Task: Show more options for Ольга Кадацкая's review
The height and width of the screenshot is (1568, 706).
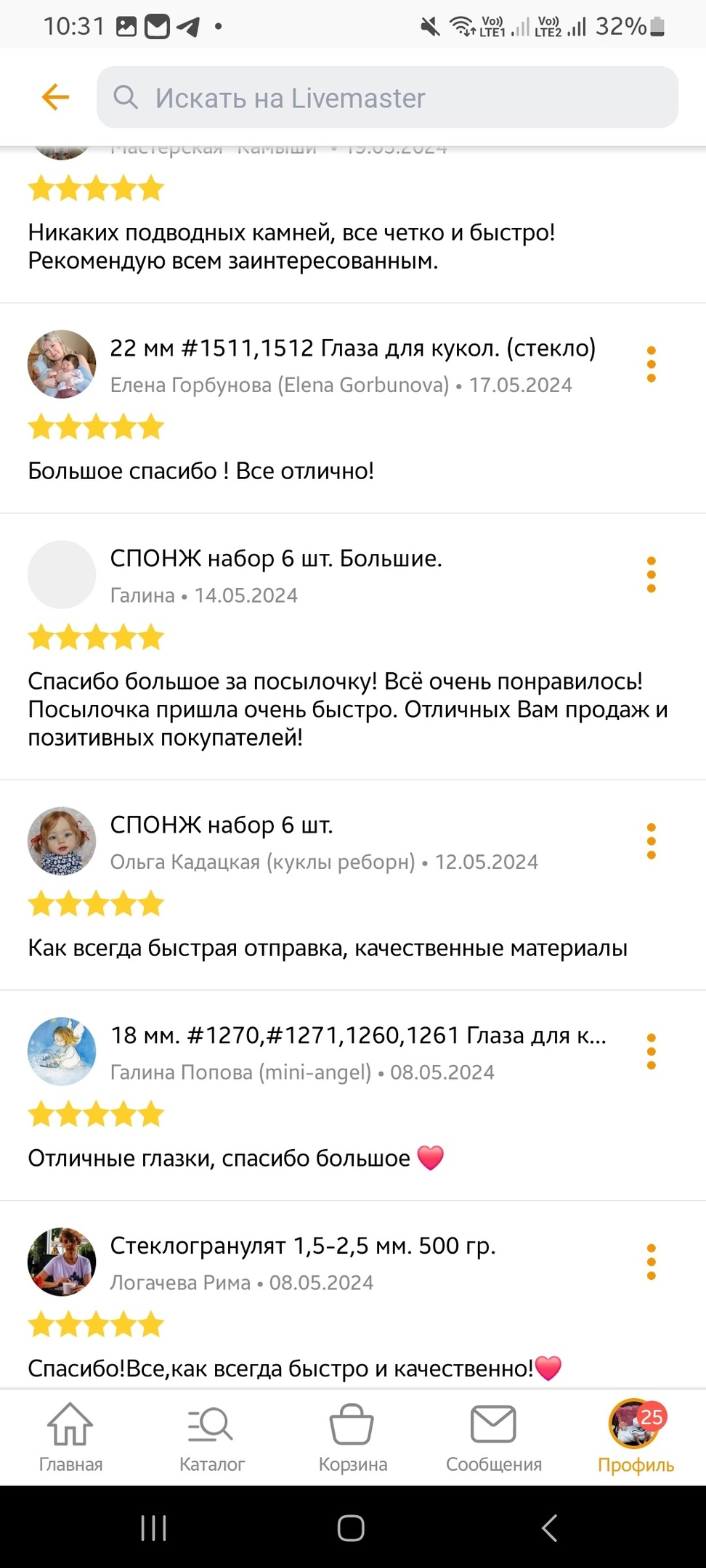Action: (x=651, y=841)
